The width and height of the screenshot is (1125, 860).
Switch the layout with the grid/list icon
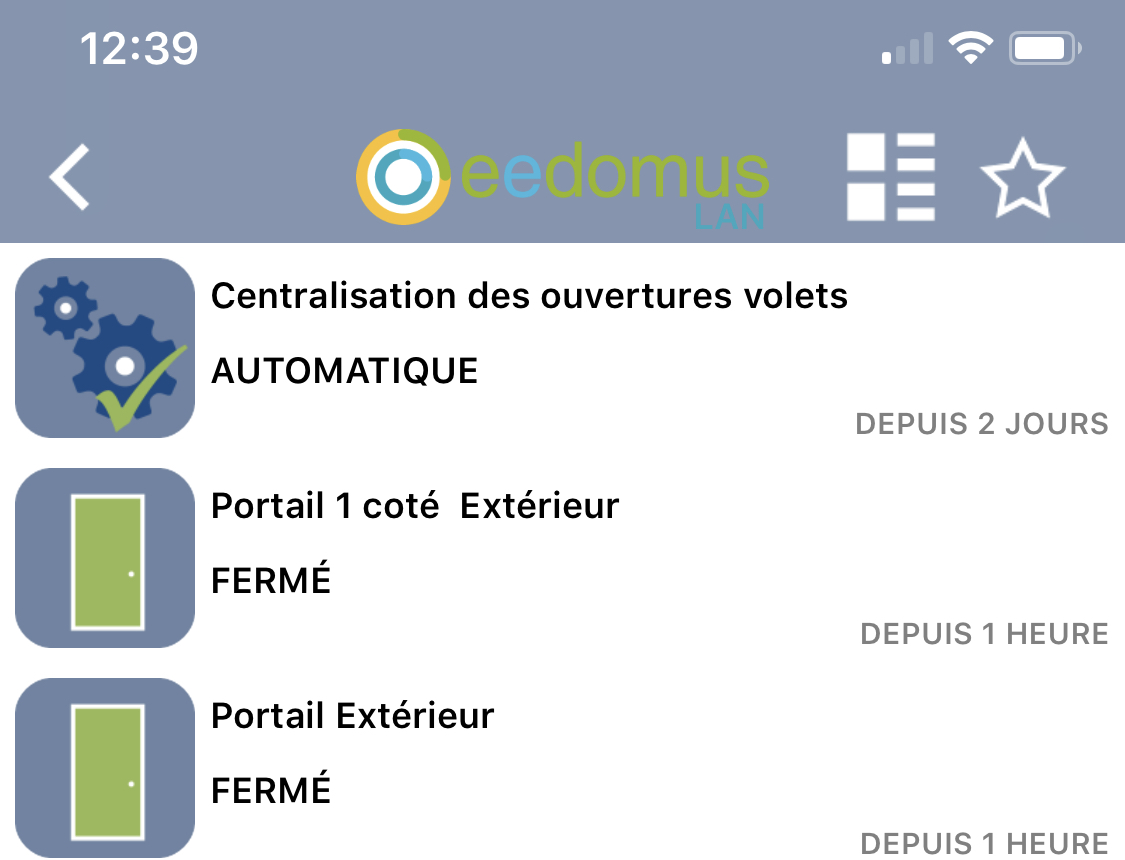click(891, 177)
